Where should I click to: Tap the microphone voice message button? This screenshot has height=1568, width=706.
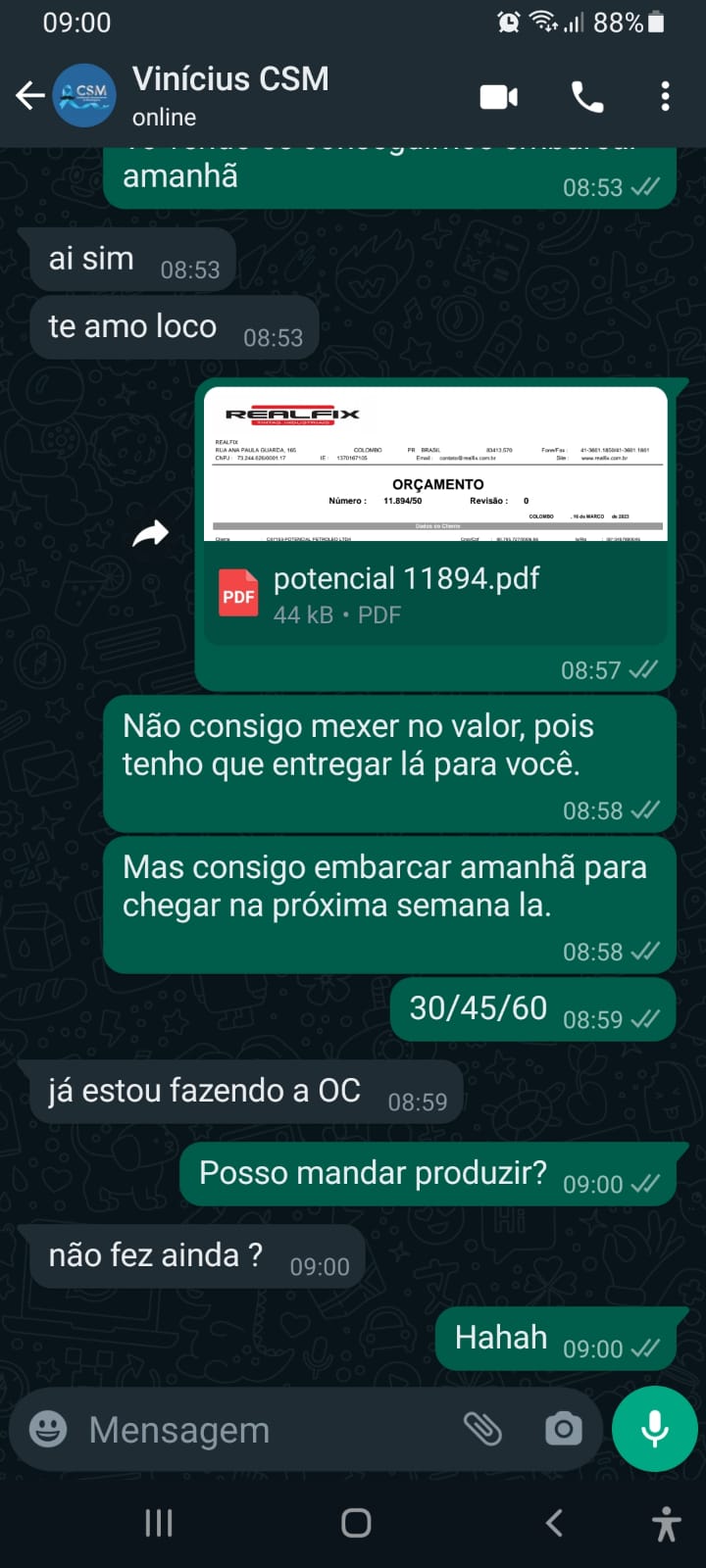(654, 1429)
